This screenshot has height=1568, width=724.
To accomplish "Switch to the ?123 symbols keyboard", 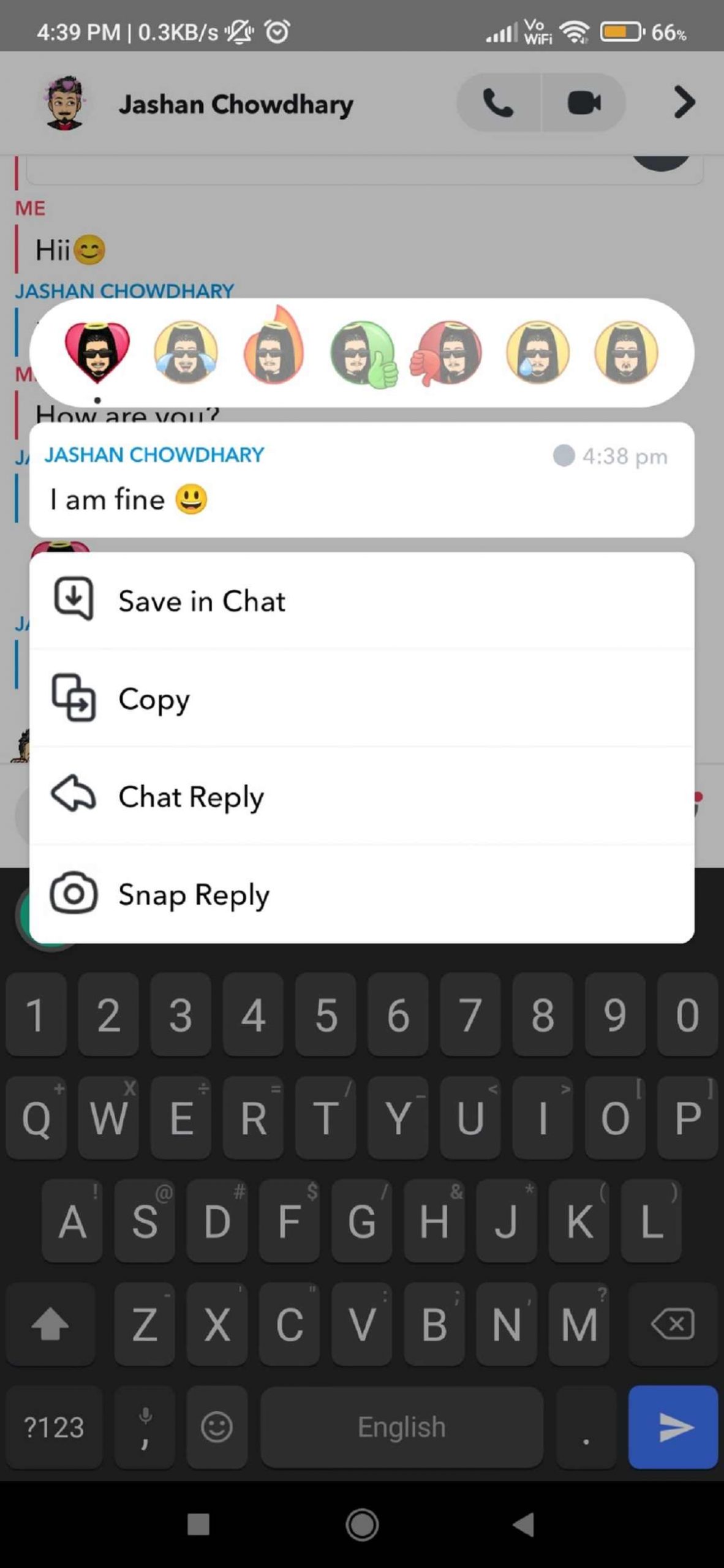I will 54,1427.
